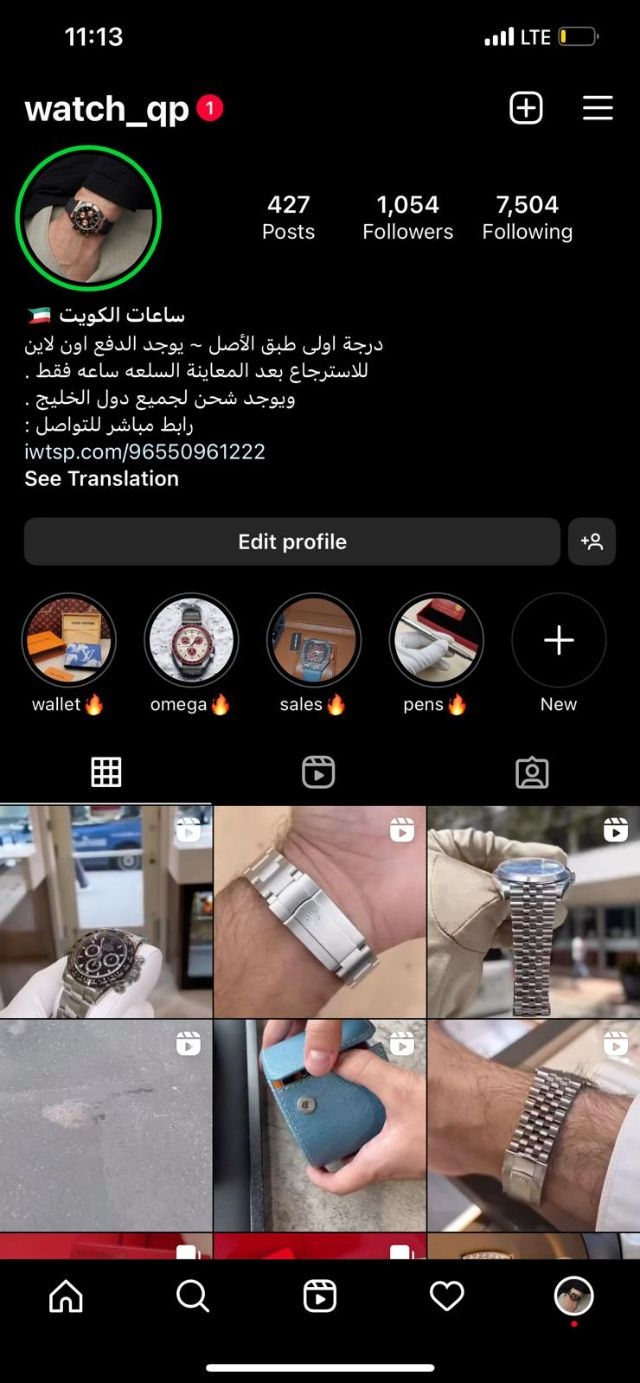
Task: View the sales story highlight
Action: [x=313, y=641]
